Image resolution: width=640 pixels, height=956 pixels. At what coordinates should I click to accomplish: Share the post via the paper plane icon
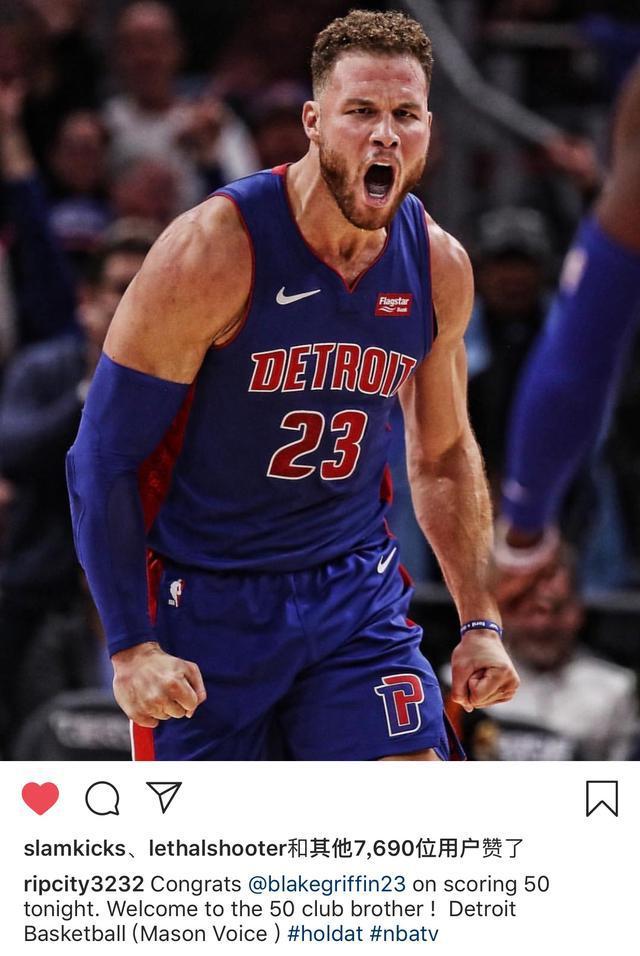(x=164, y=796)
